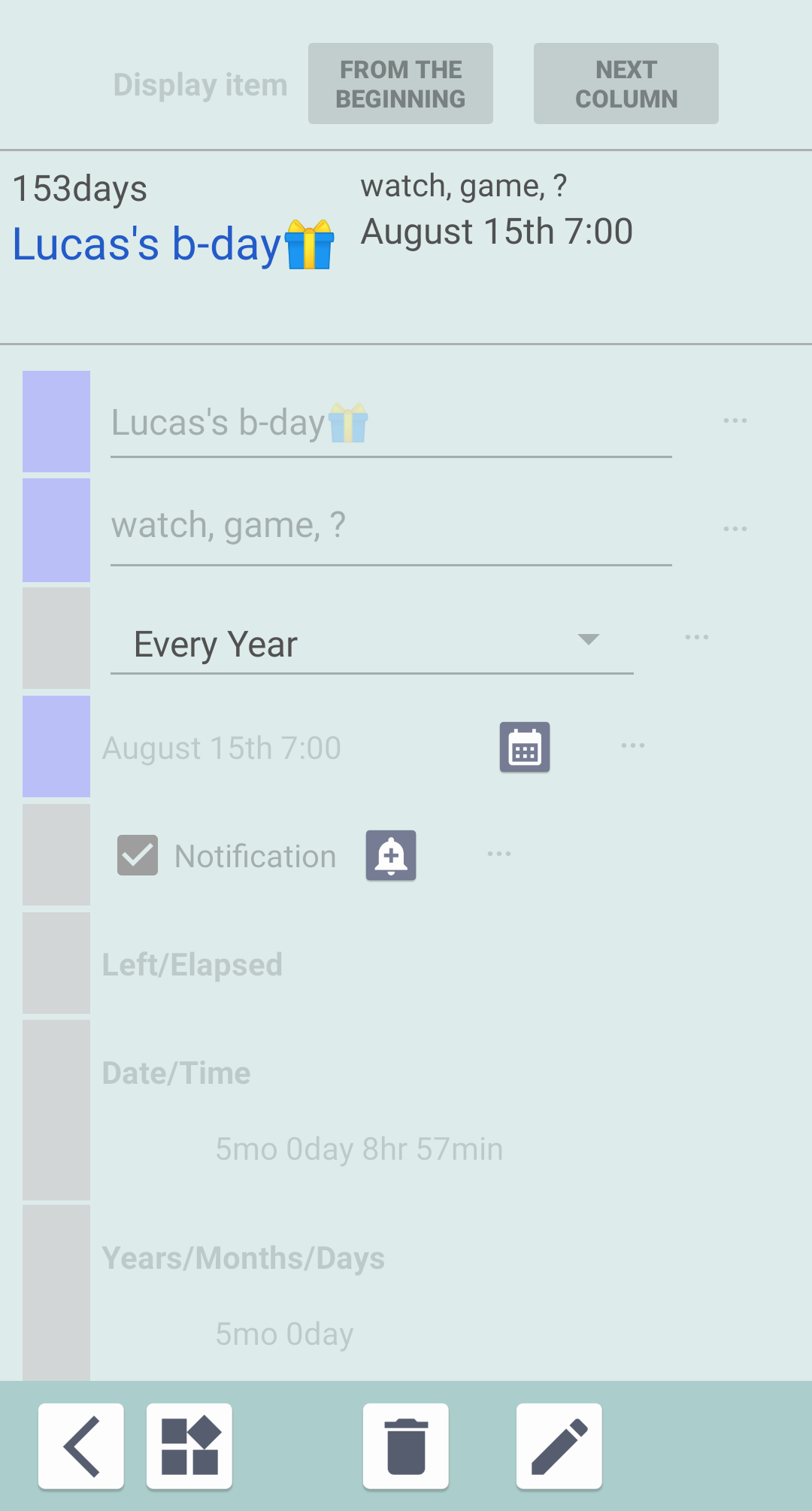Go back using the arrow icon
The height and width of the screenshot is (1511, 812).
81,1446
